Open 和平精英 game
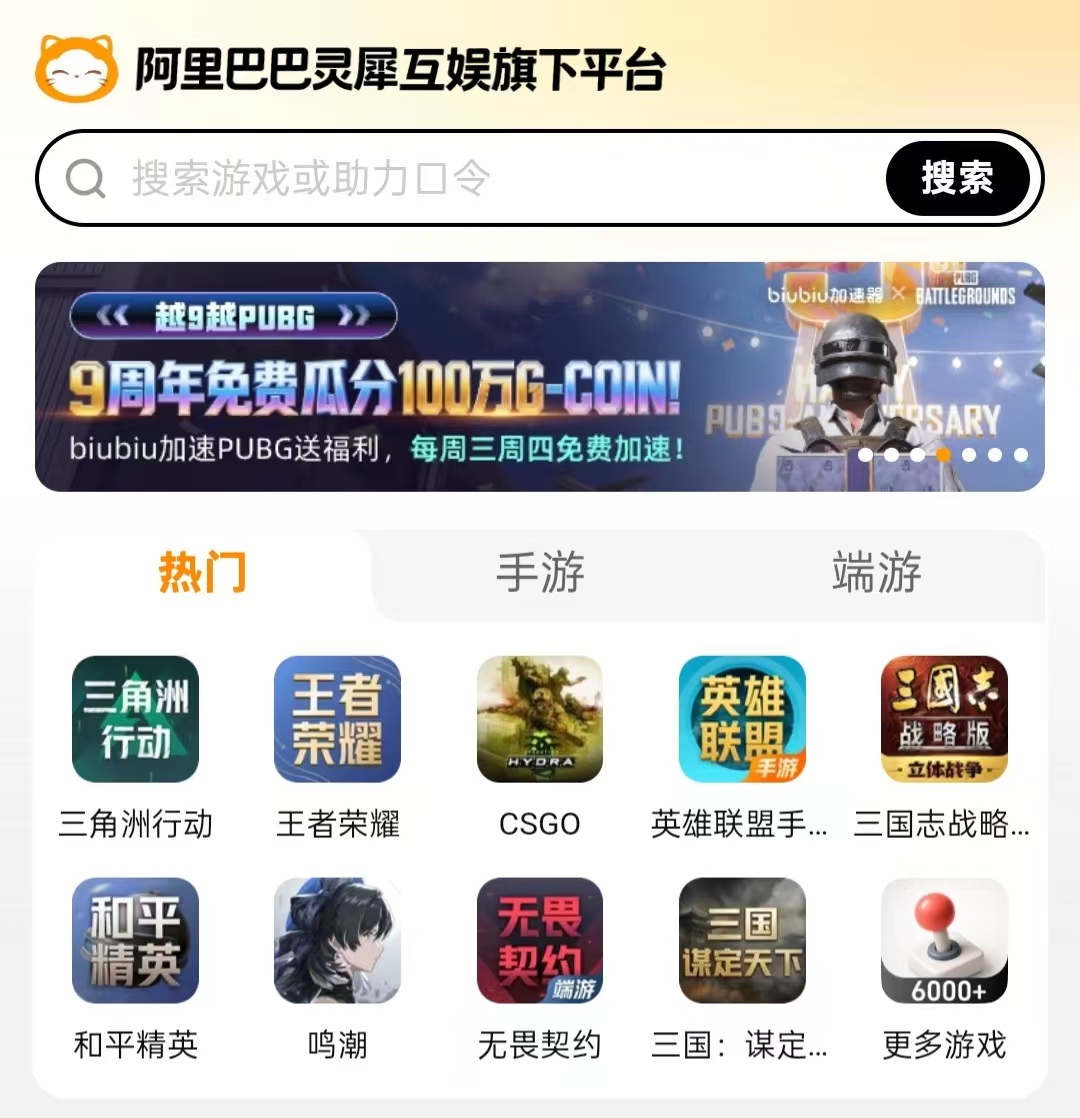Viewport: 1080px width, 1118px height. 136,941
